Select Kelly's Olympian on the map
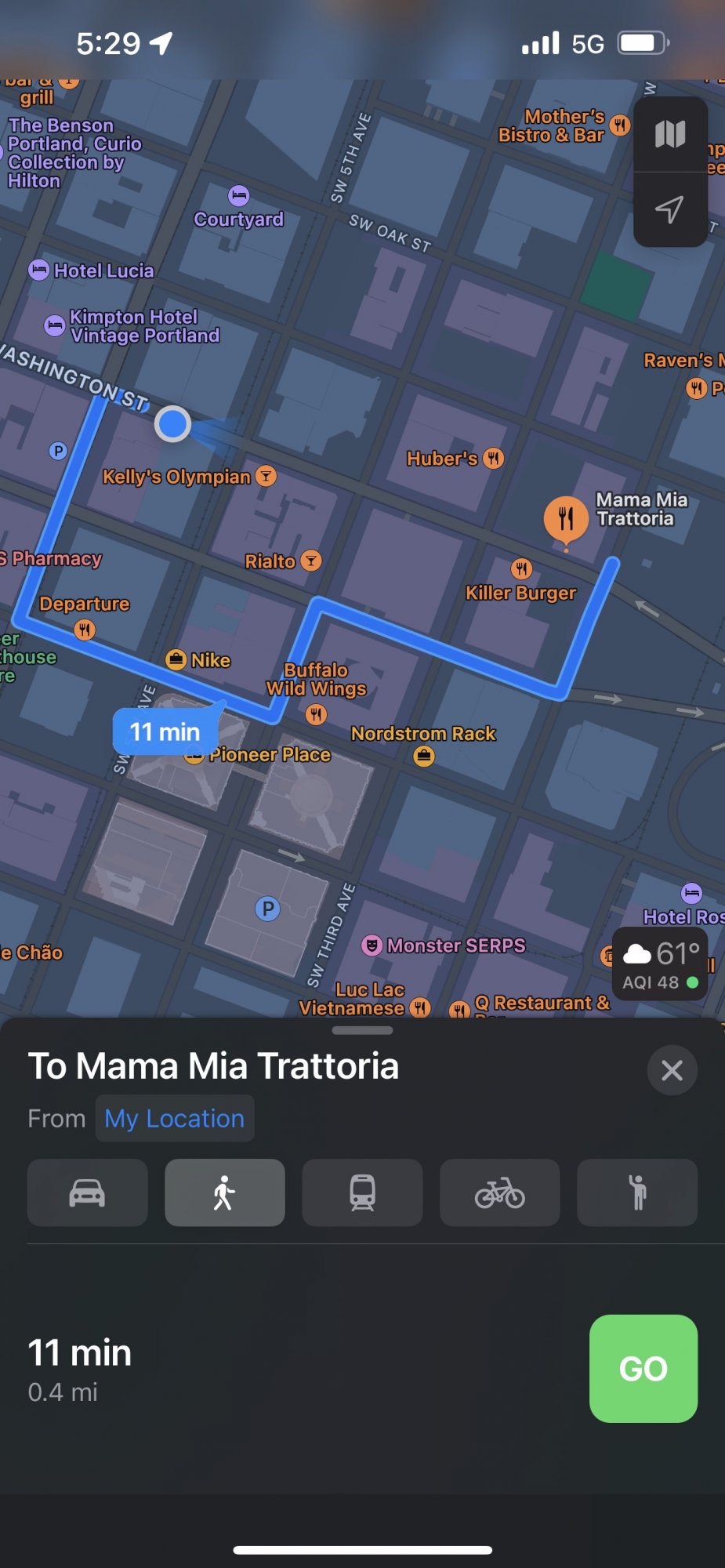The width and height of the screenshot is (725, 1568). [266, 476]
